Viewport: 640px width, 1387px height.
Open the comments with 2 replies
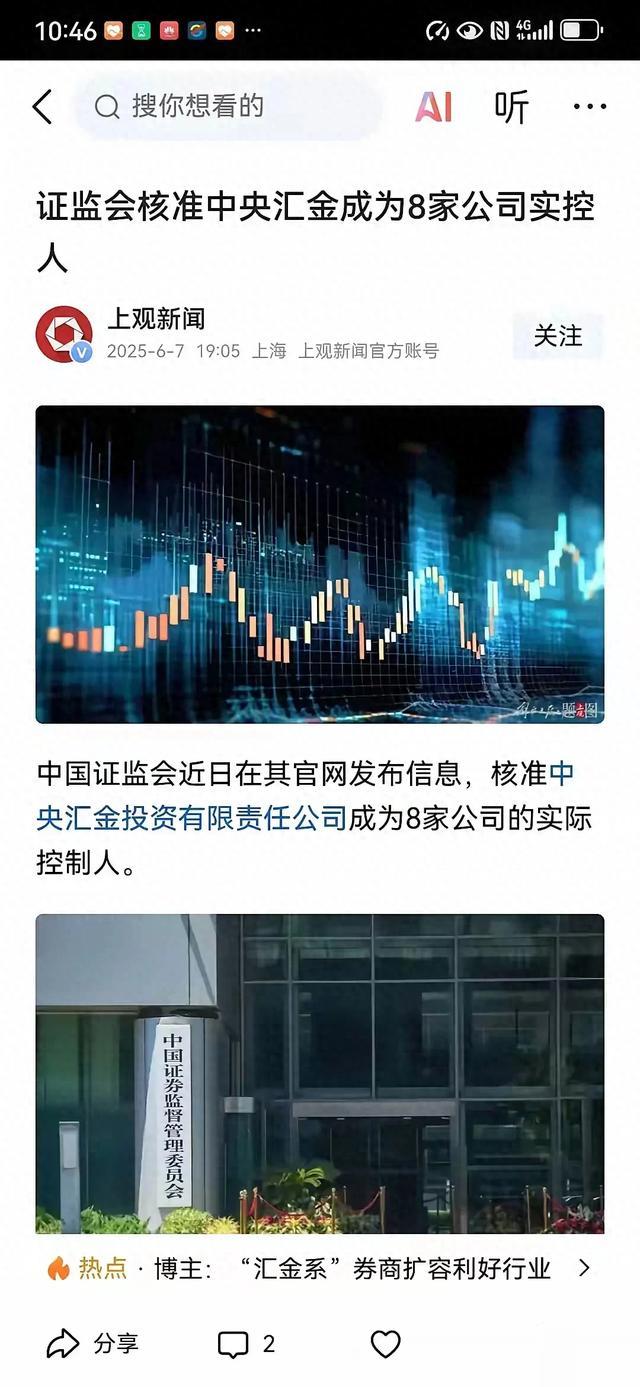246,1344
